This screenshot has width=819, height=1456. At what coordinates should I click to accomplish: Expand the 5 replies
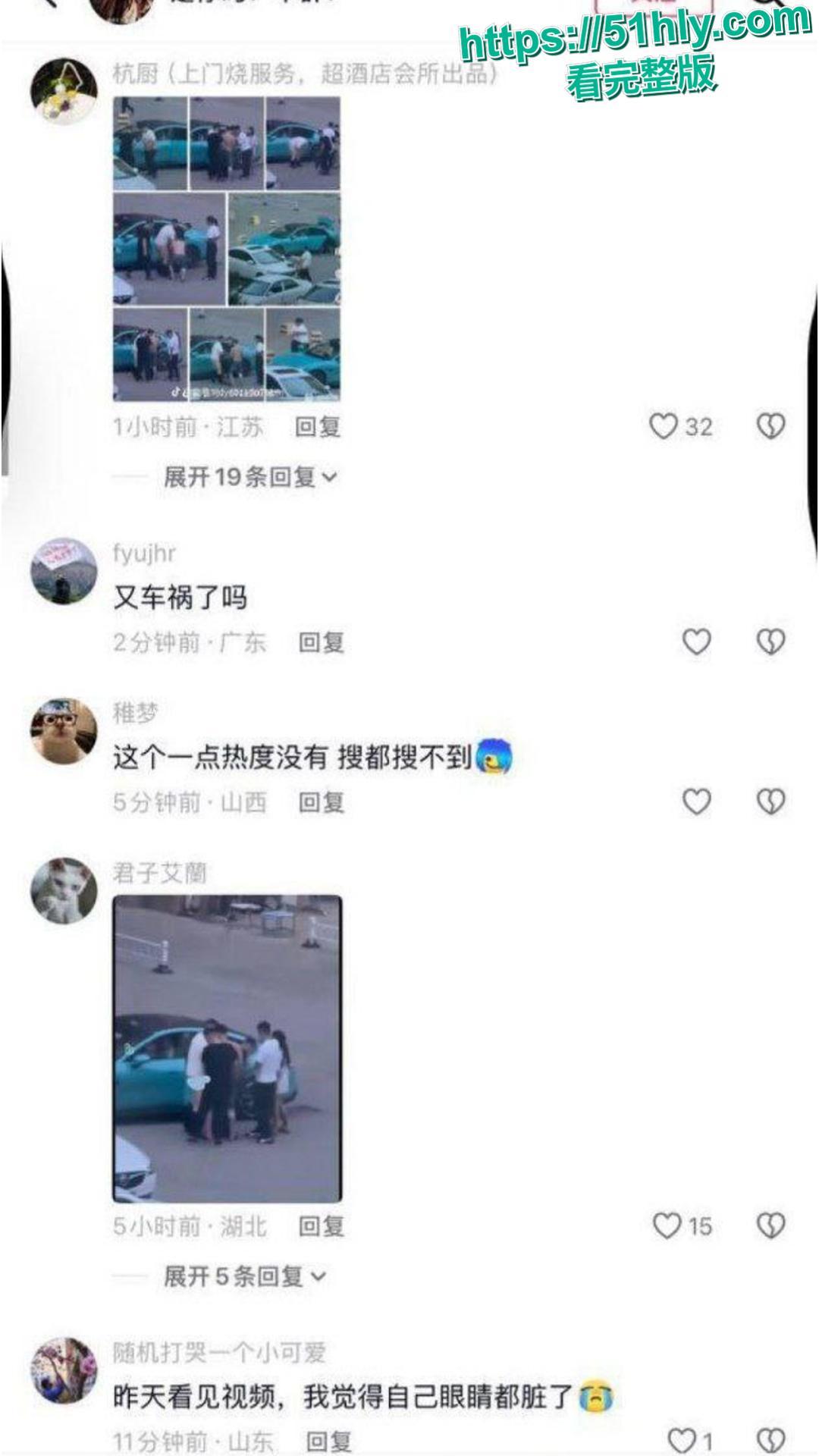pos(244,1276)
